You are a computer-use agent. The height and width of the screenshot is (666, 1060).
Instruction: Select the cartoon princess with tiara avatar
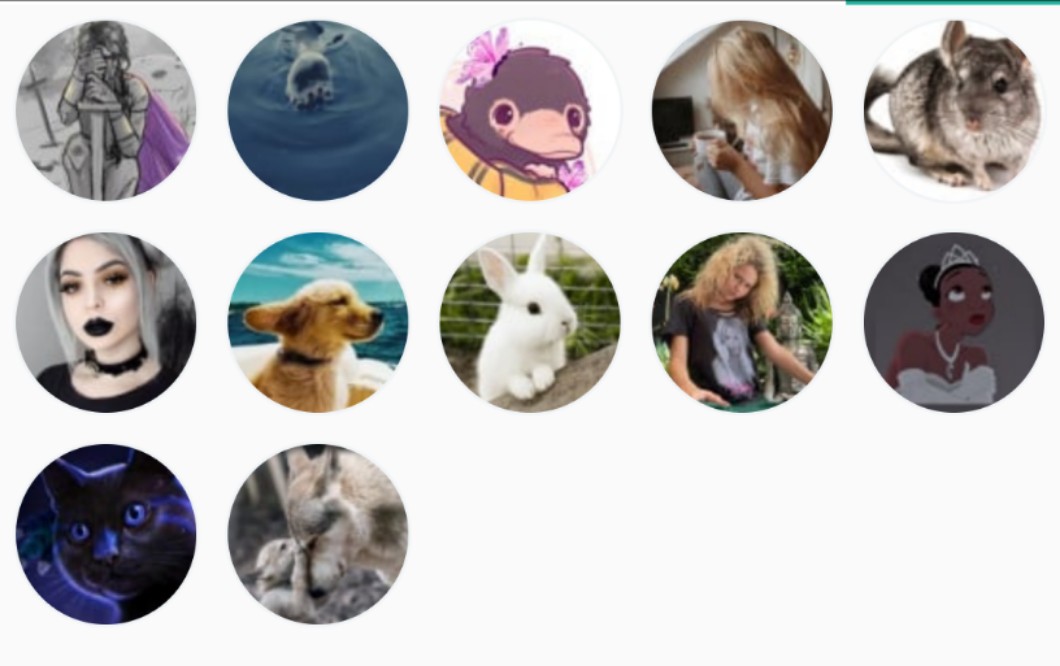tap(954, 323)
